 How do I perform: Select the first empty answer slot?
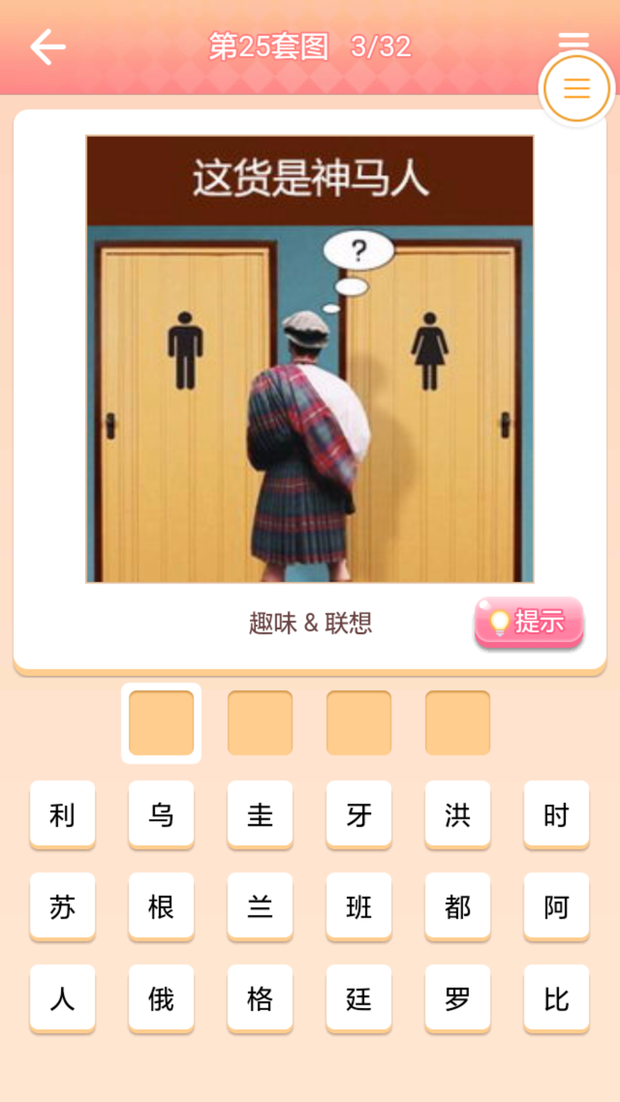[161, 722]
